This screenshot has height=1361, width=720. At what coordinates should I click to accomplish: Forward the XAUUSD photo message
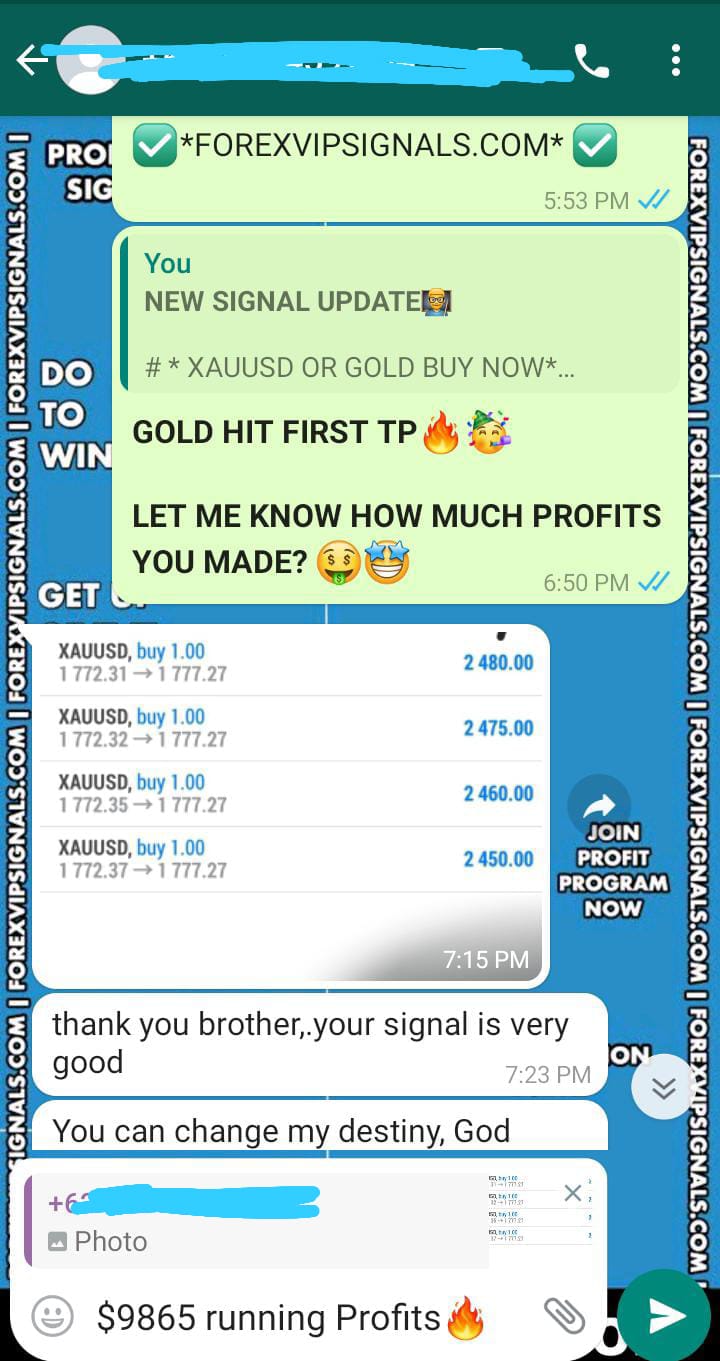tap(598, 805)
